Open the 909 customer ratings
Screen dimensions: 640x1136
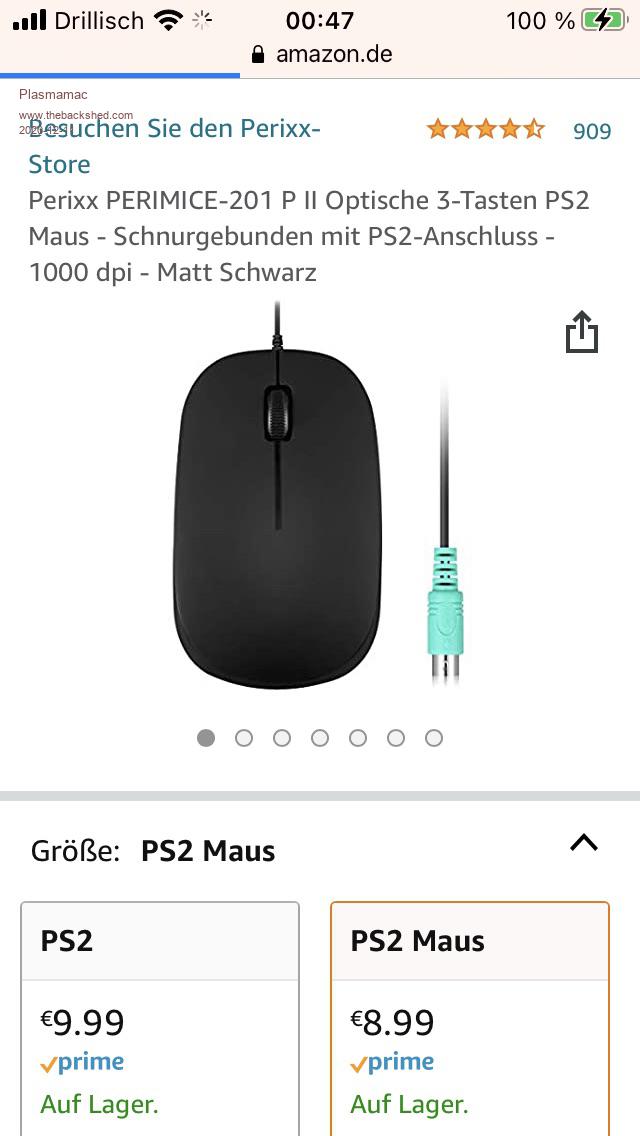pos(591,131)
